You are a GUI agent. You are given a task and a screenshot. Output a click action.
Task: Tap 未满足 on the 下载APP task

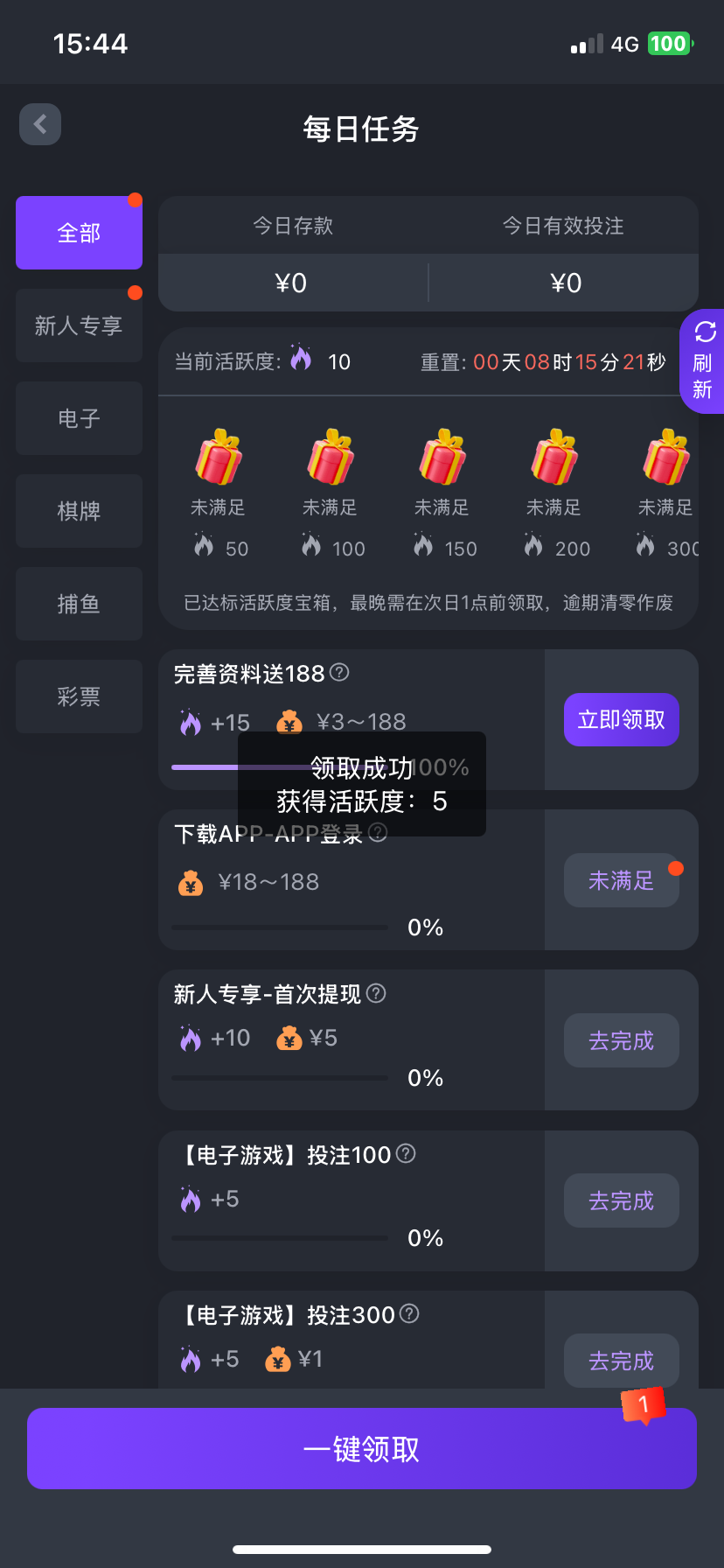pos(621,880)
